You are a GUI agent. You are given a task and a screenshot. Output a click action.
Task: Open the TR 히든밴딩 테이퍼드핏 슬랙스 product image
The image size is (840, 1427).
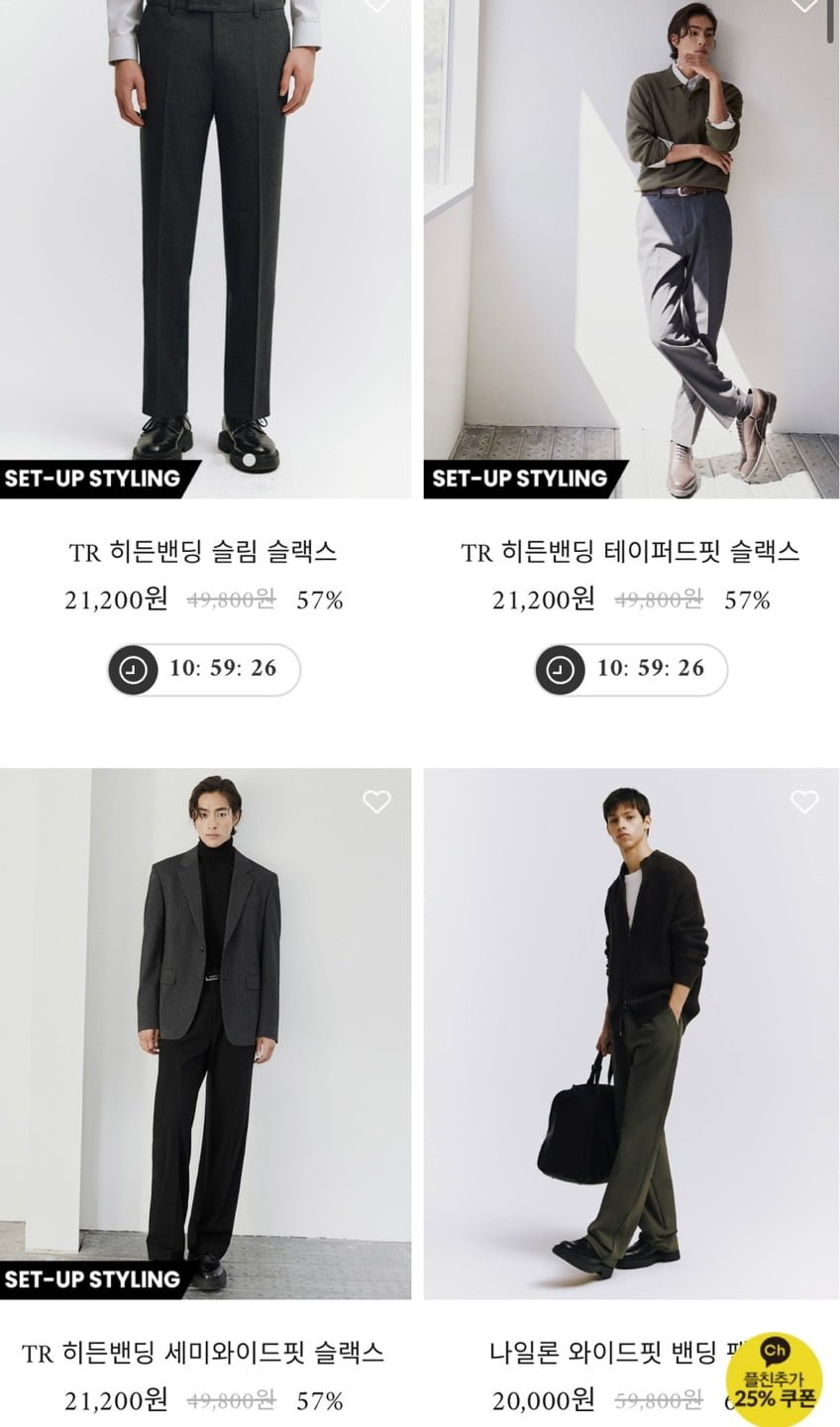coord(631,248)
